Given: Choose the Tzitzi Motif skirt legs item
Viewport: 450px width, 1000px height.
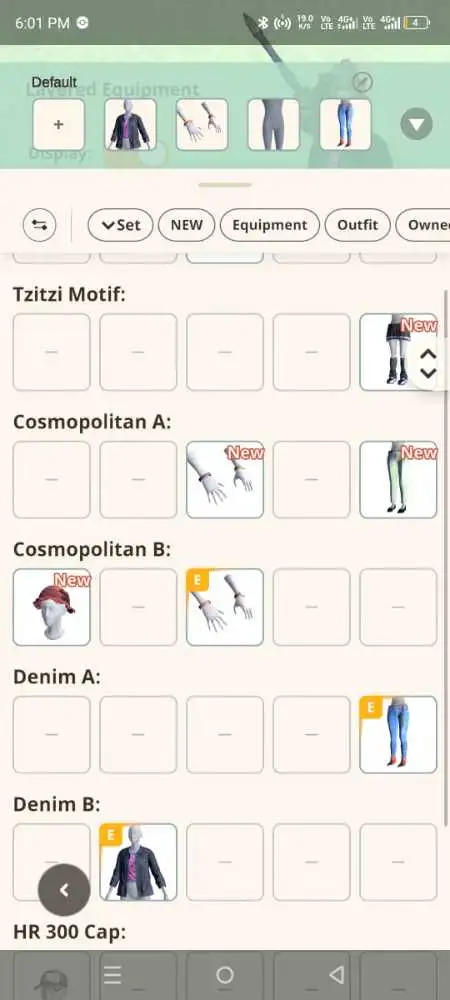Looking at the screenshot, I should pyautogui.click(x=398, y=352).
